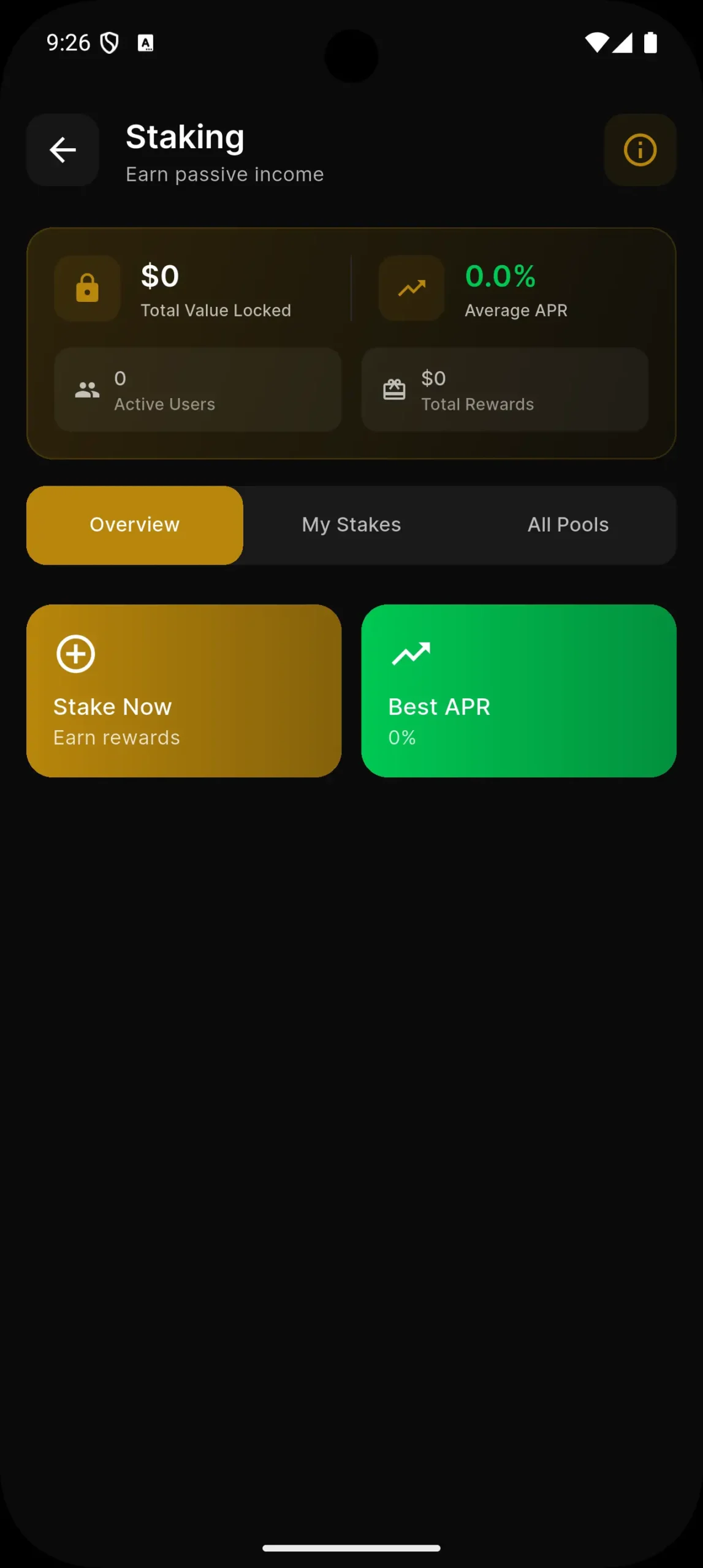Go back using the arrow button
This screenshot has width=703, height=1568.
click(63, 150)
